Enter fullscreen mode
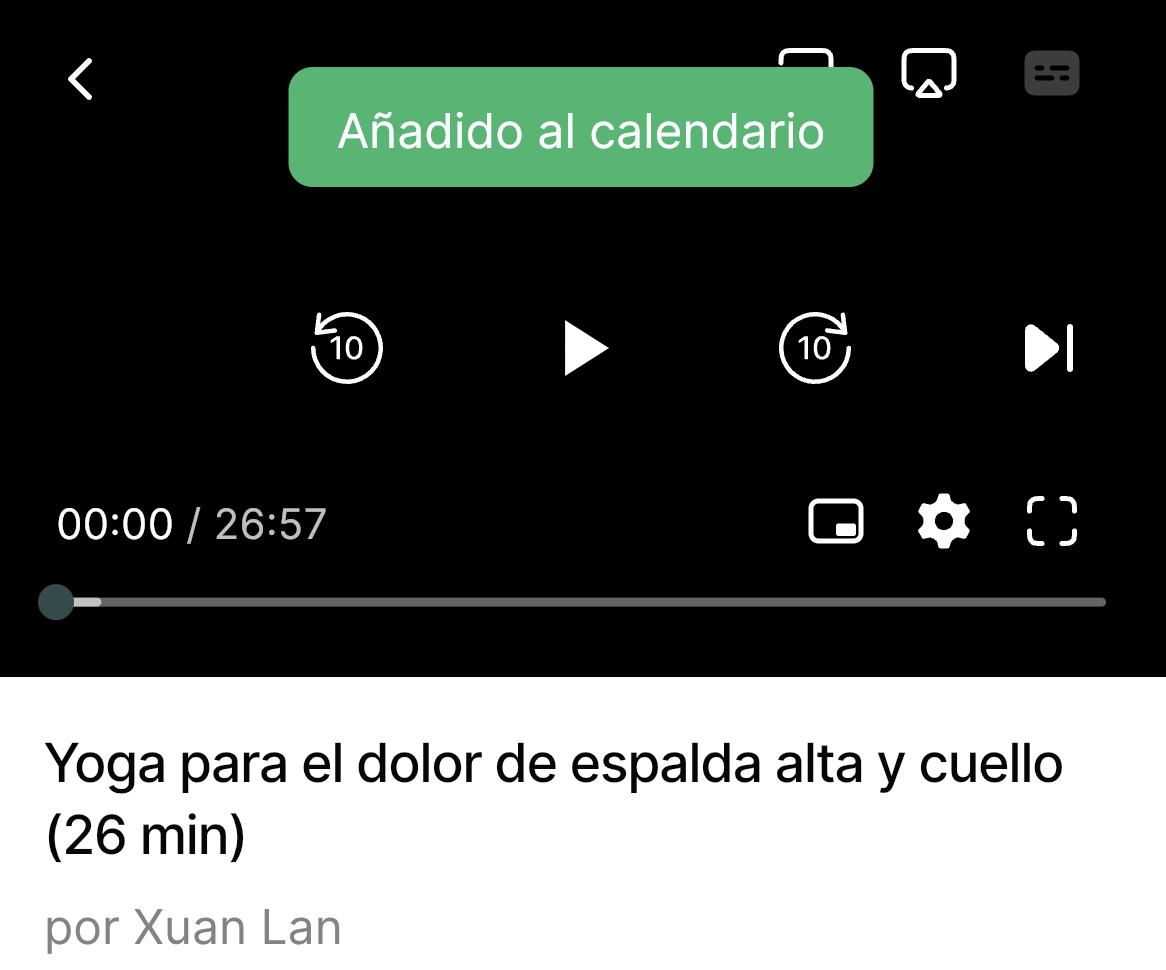Image resolution: width=1166 pixels, height=970 pixels. [1052, 522]
